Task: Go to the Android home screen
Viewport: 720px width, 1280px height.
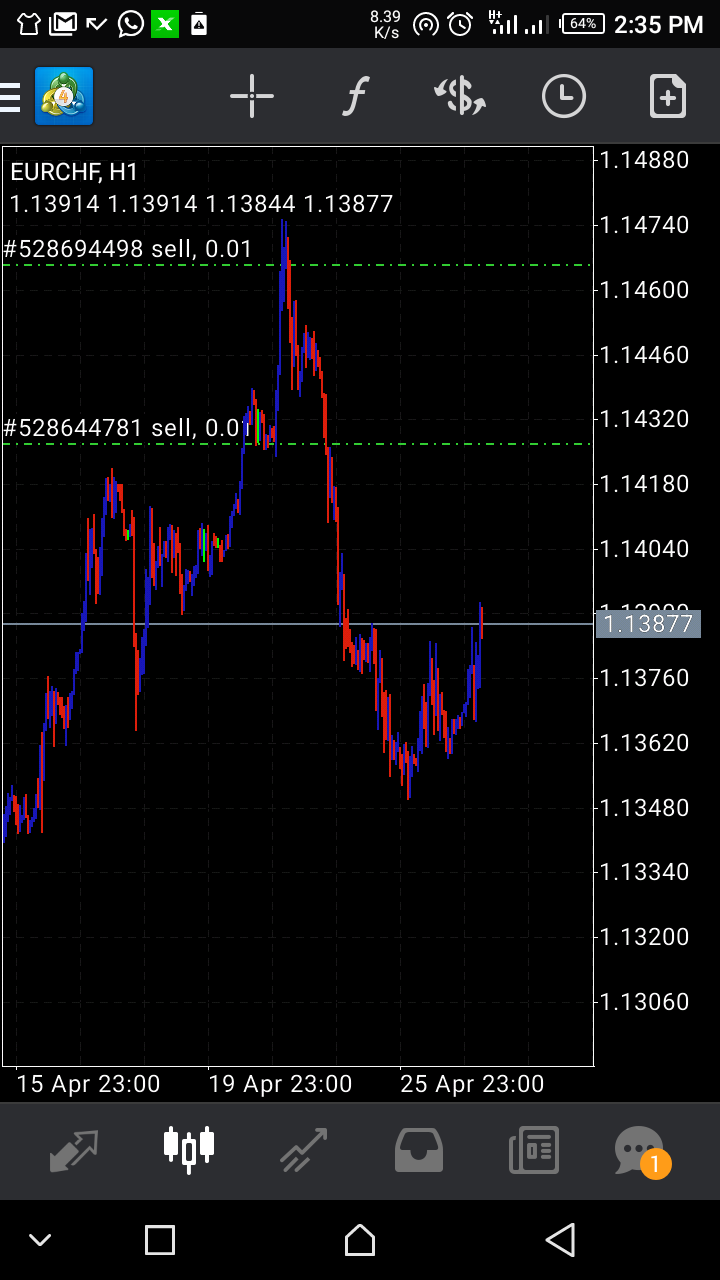Action: tap(360, 1240)
